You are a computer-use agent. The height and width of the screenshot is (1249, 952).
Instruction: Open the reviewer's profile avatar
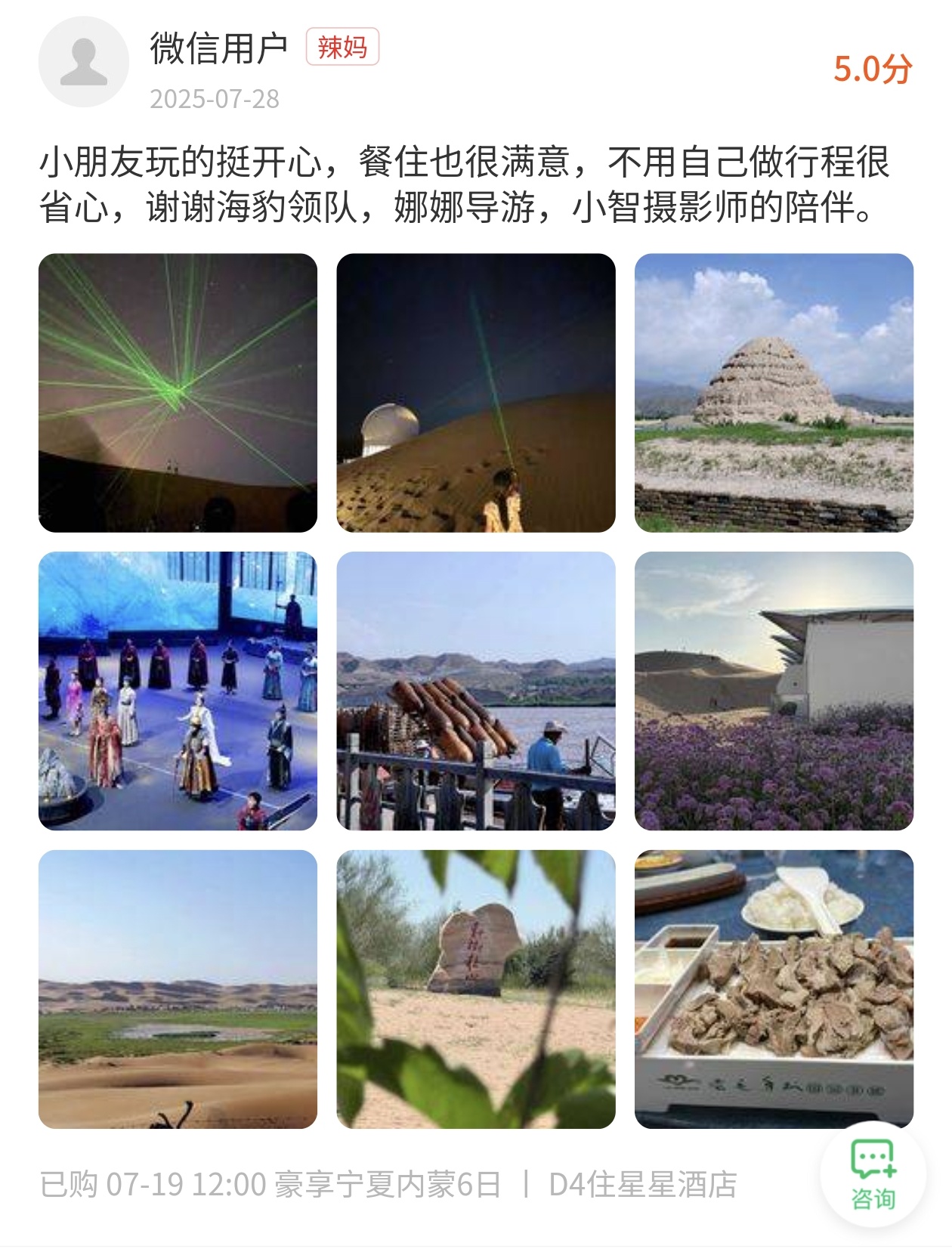point(84,62)
